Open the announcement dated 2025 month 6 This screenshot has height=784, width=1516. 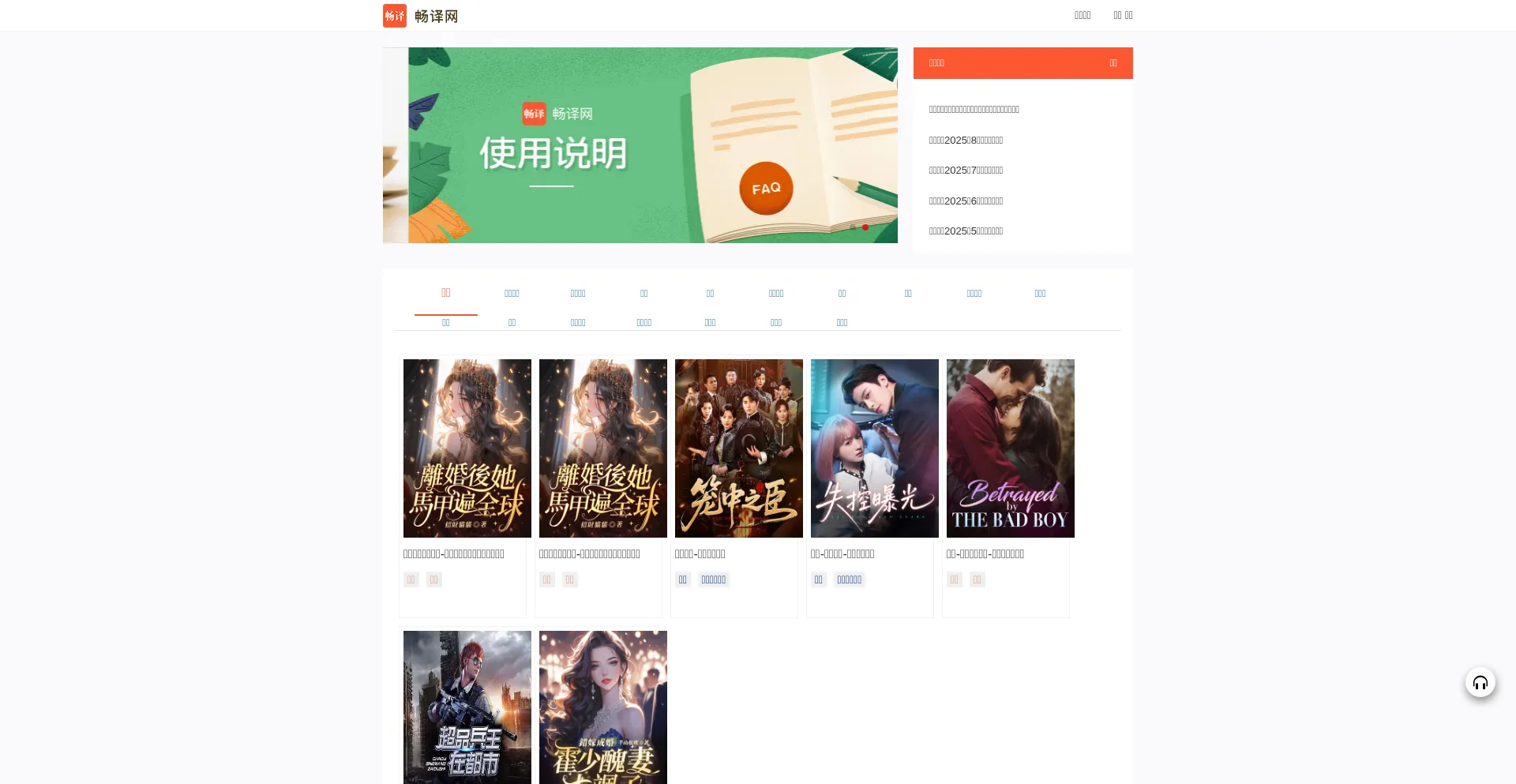pyautogui.click(x=966, y=201)
